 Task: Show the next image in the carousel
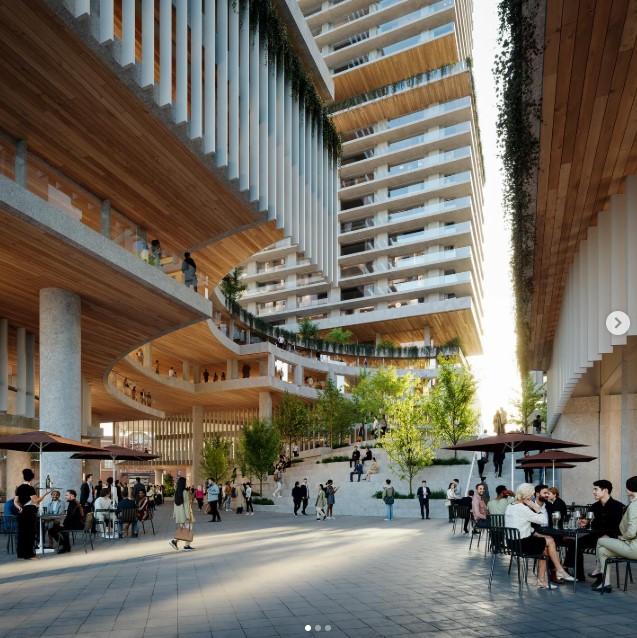618,323
